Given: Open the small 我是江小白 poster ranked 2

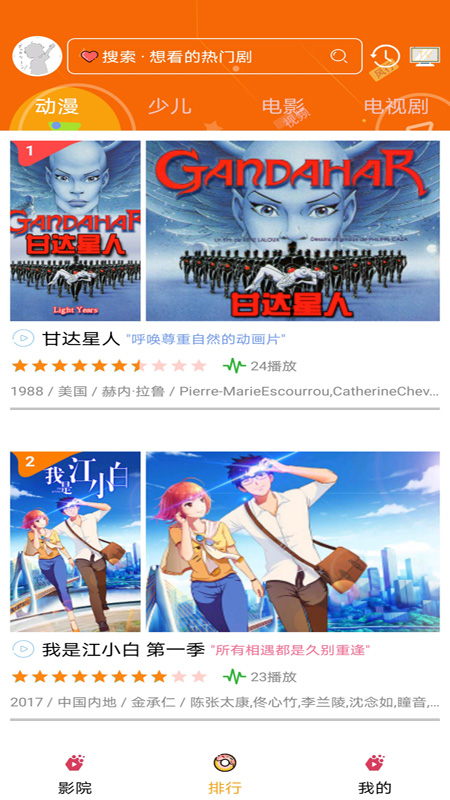Looking at the screenshot, I should 76,542.
